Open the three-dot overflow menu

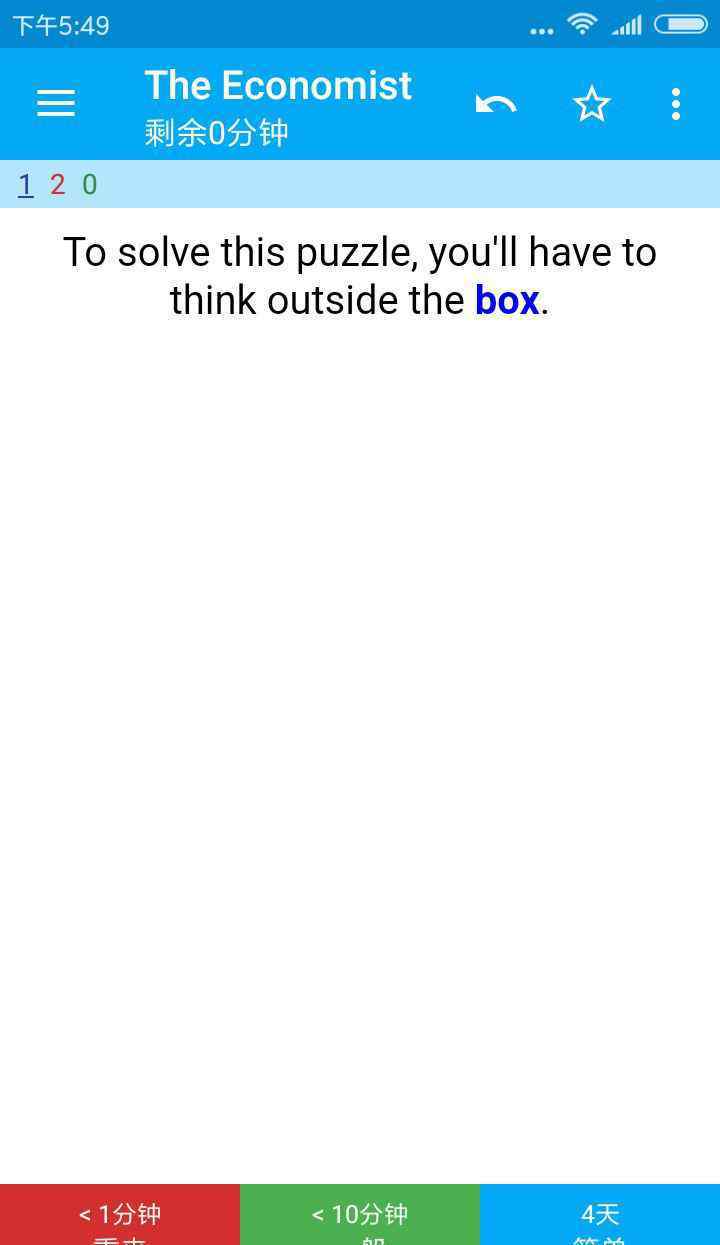click(x=676, y=103)
